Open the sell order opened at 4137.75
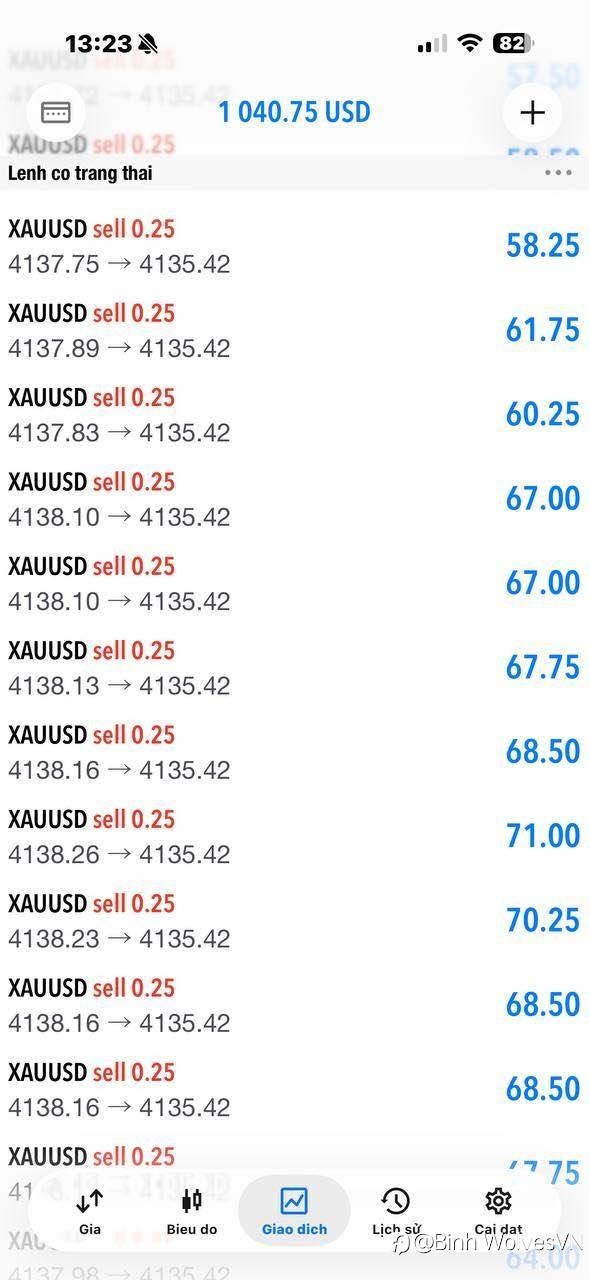Image resolution: width=589 pixels, height=1280 pixels. (294, 246)
